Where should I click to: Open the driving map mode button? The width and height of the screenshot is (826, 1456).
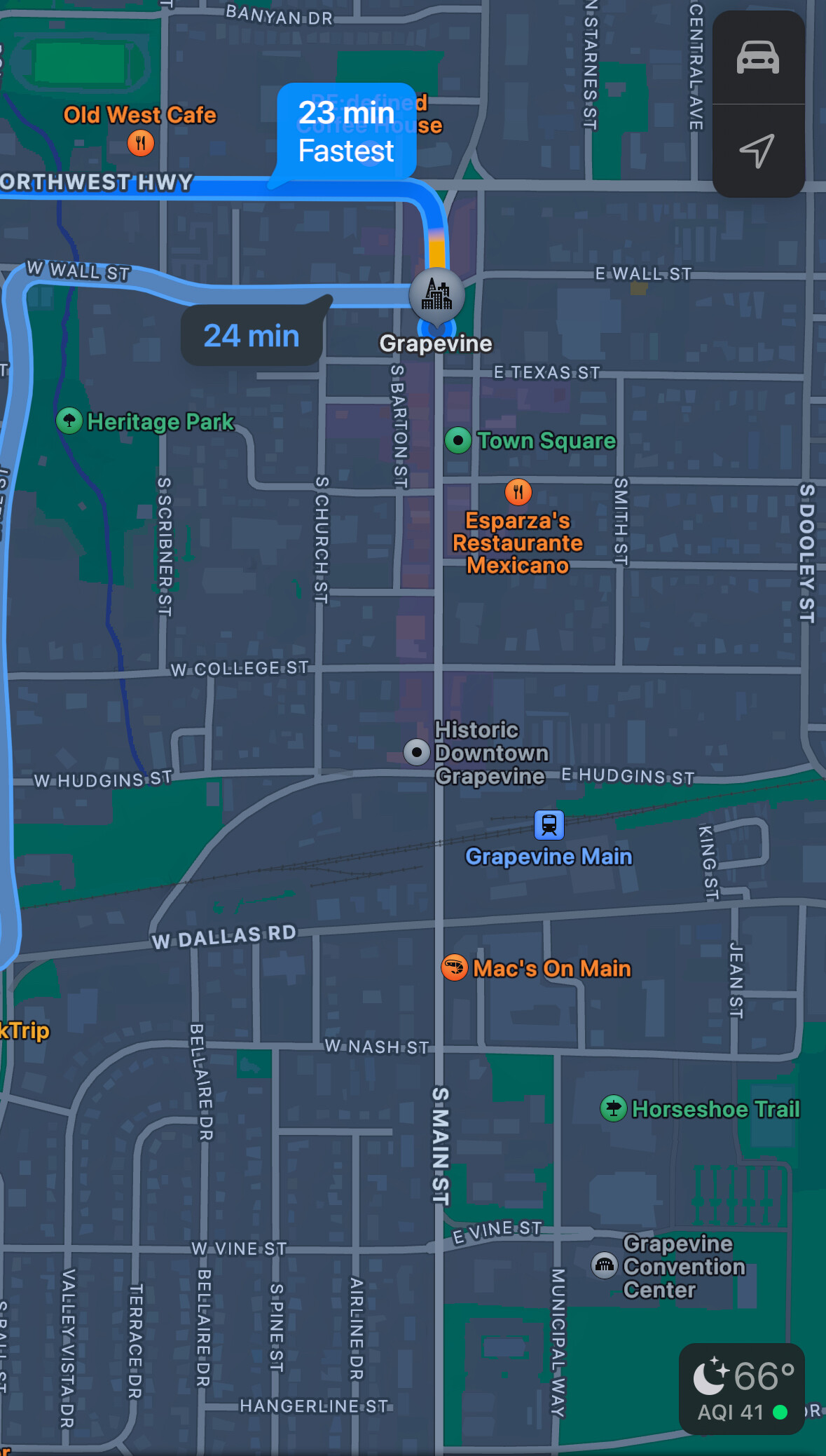(758, 57)
